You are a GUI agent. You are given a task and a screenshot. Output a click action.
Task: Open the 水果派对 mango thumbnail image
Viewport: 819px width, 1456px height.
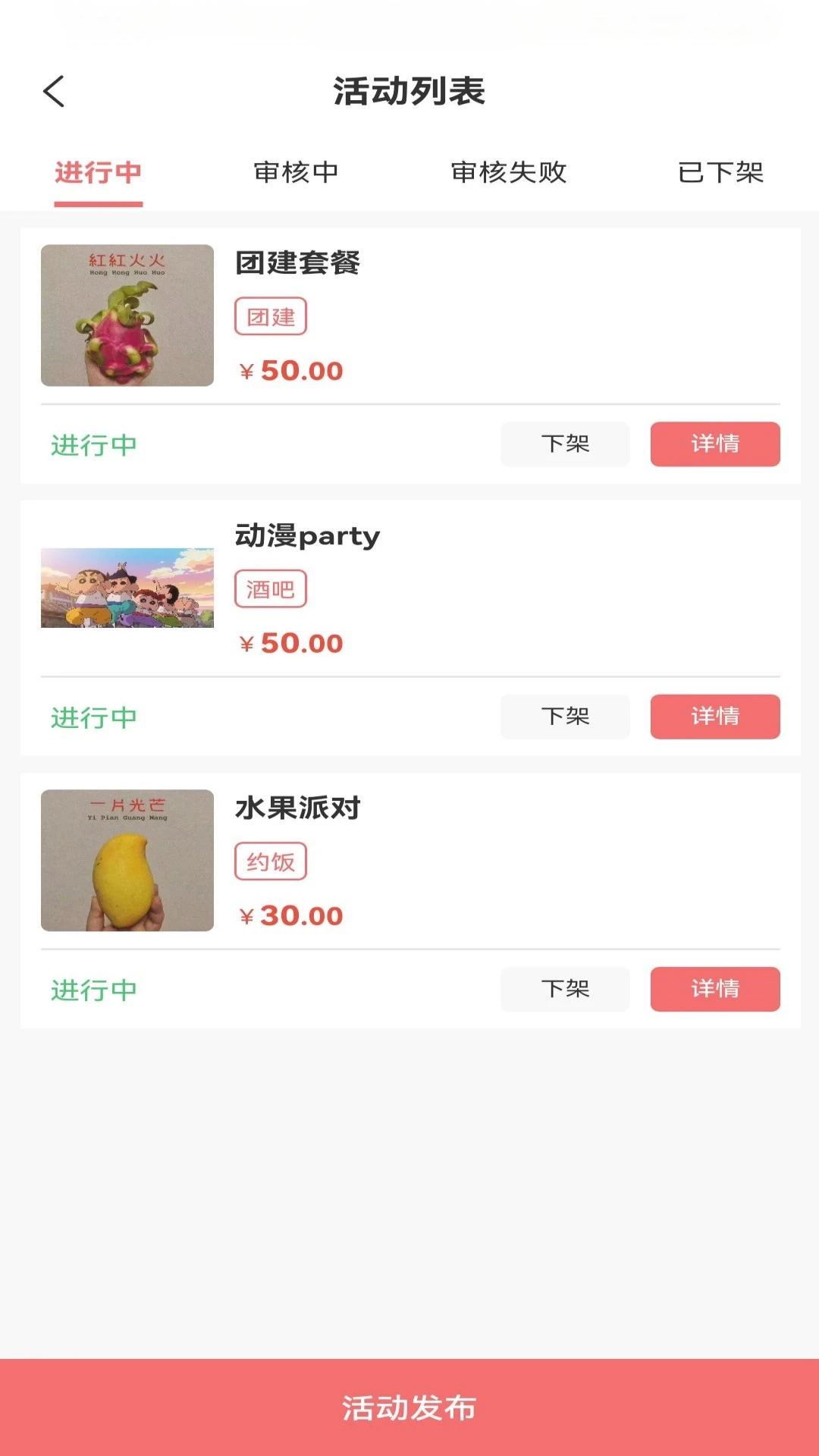coord(127,861)
